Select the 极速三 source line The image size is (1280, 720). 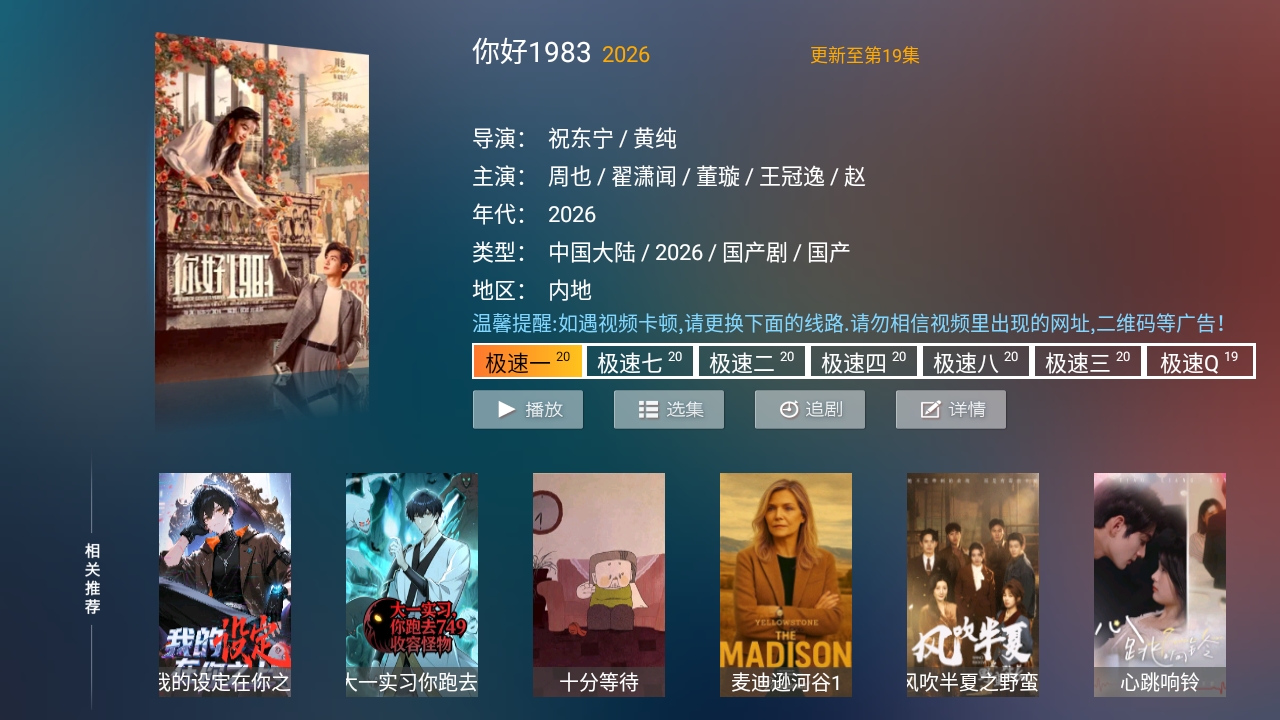tap(1088, 362)
